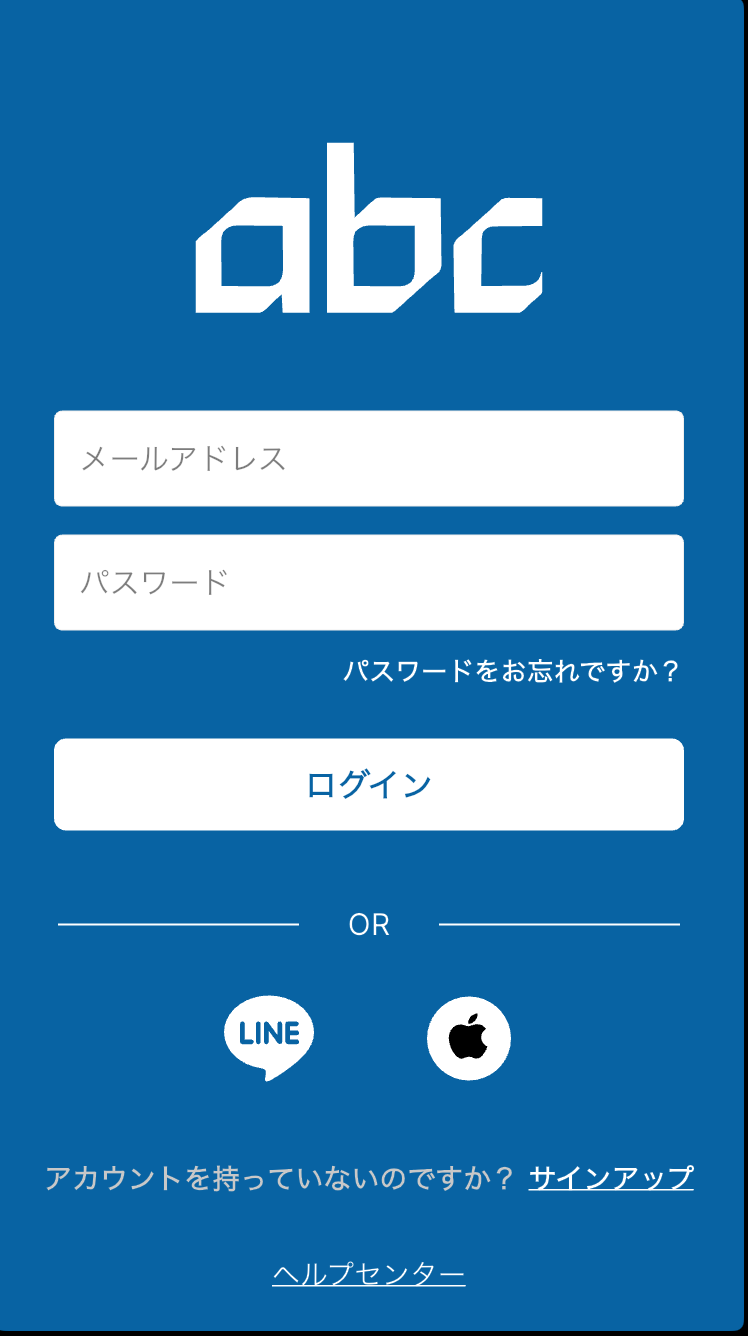This screenshot has width=748, height=1336.
Task: Activate the password input field
Action: pos(368,582)
